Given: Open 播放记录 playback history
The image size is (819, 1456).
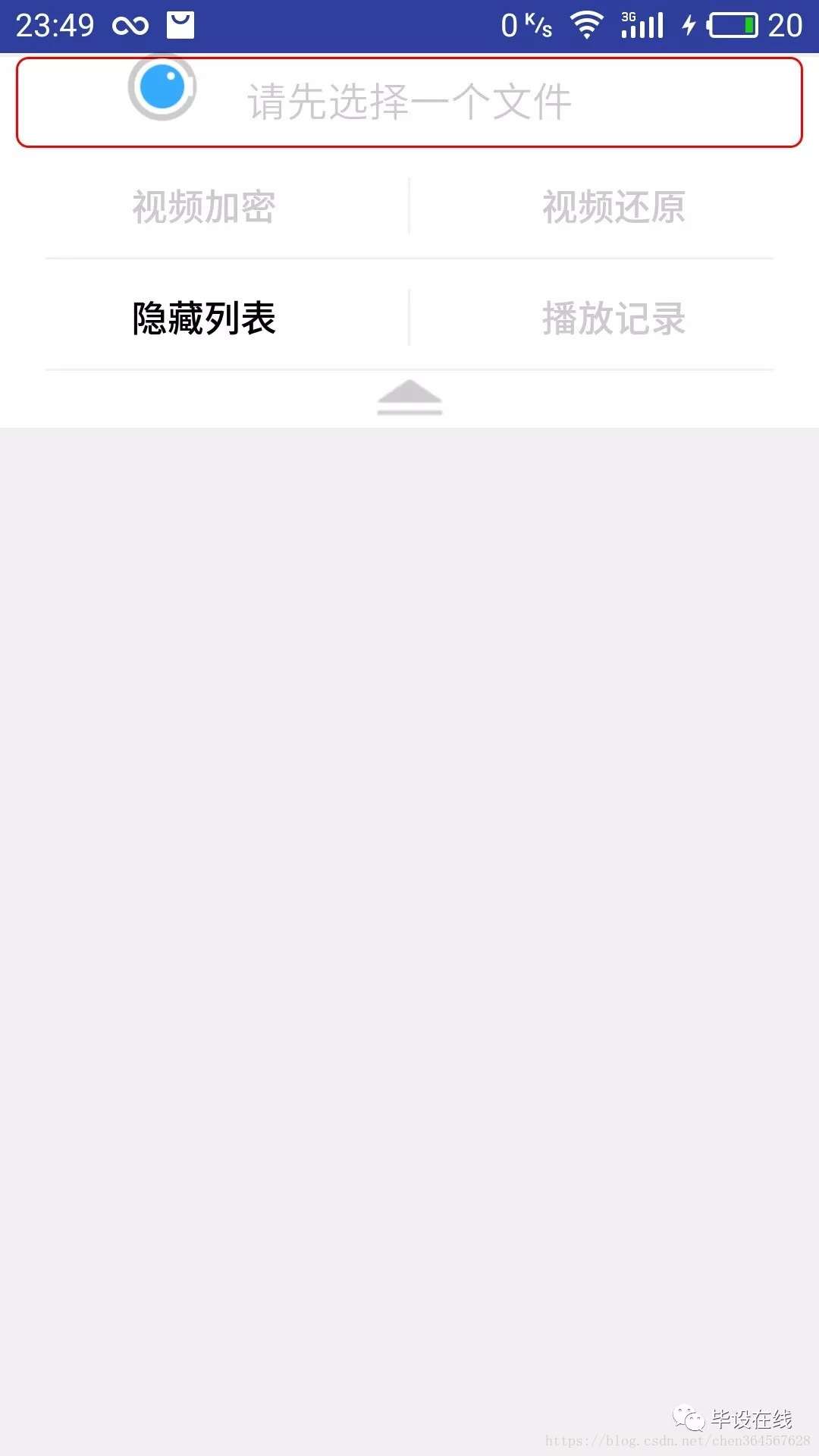Looking at the screenshot, I should (614, 318).
